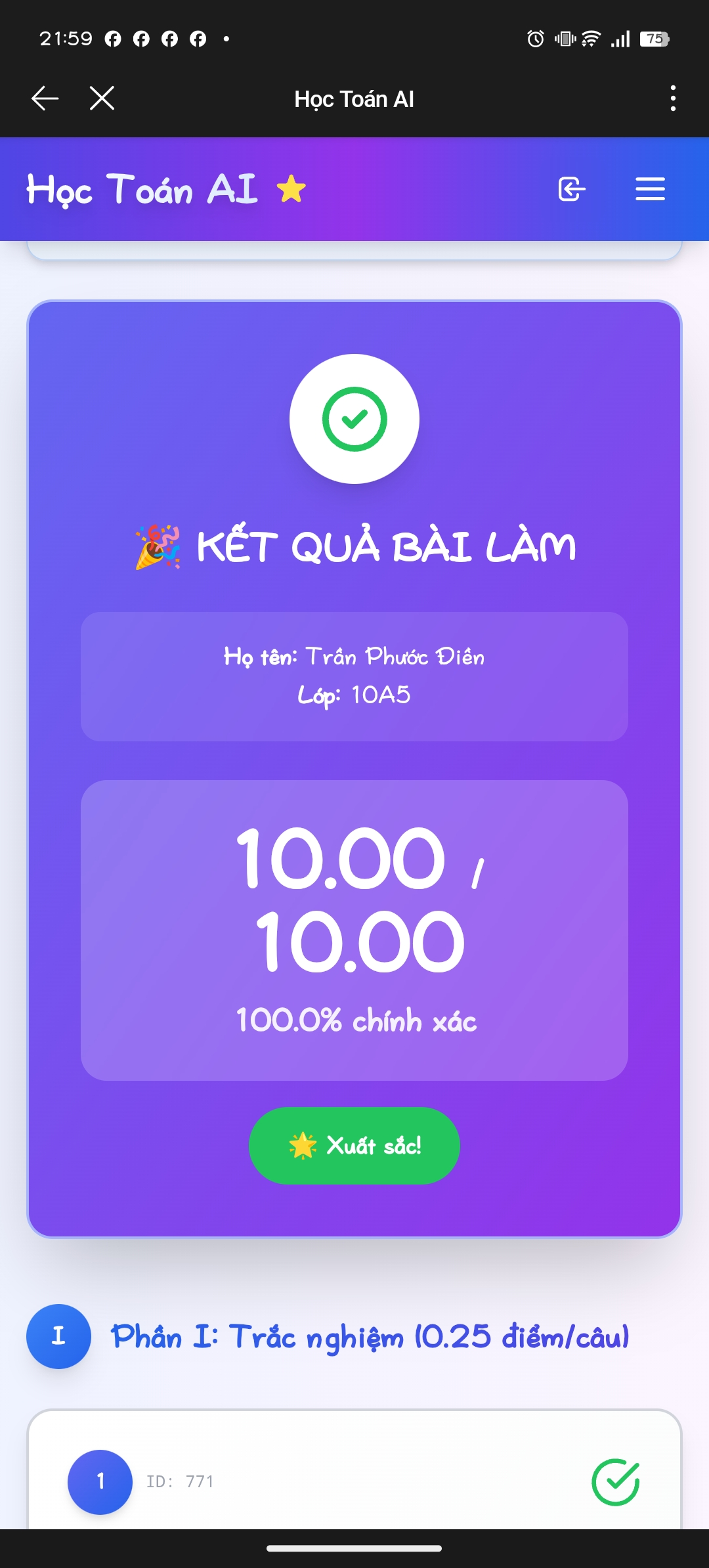Screen dimensions: 709x1568
Task: Tap the logout icon in the header
Action: point(572,189)
